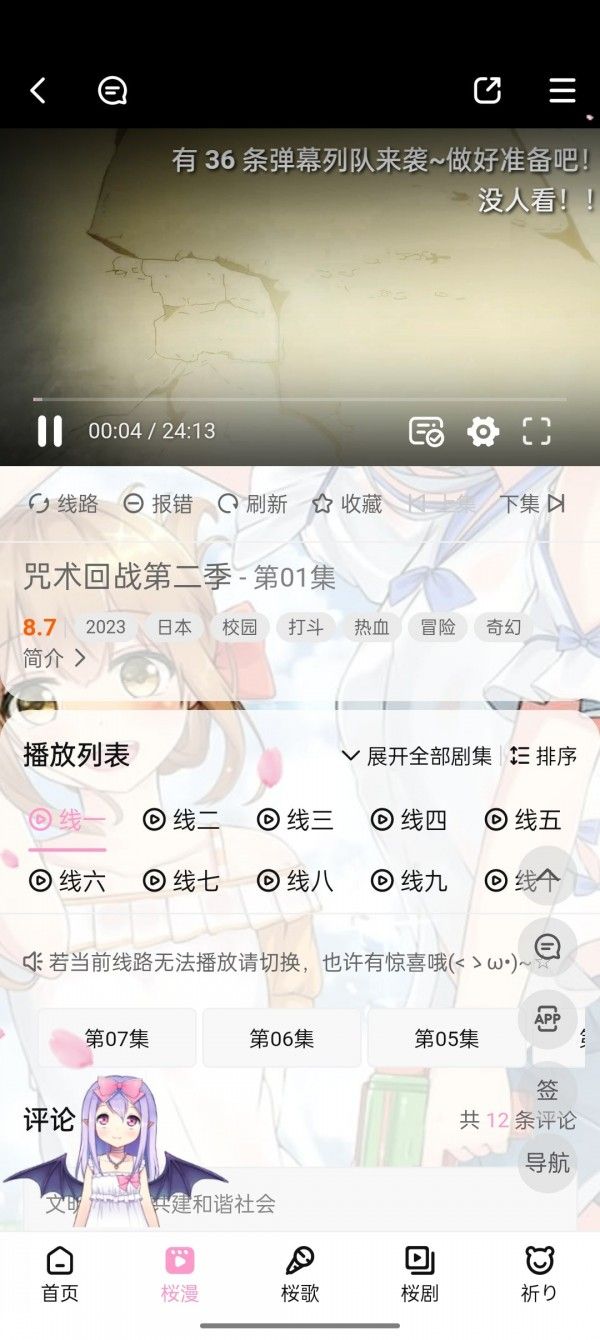
Task: Open the 首页 home tab
Action: (x=60, y=1274)
